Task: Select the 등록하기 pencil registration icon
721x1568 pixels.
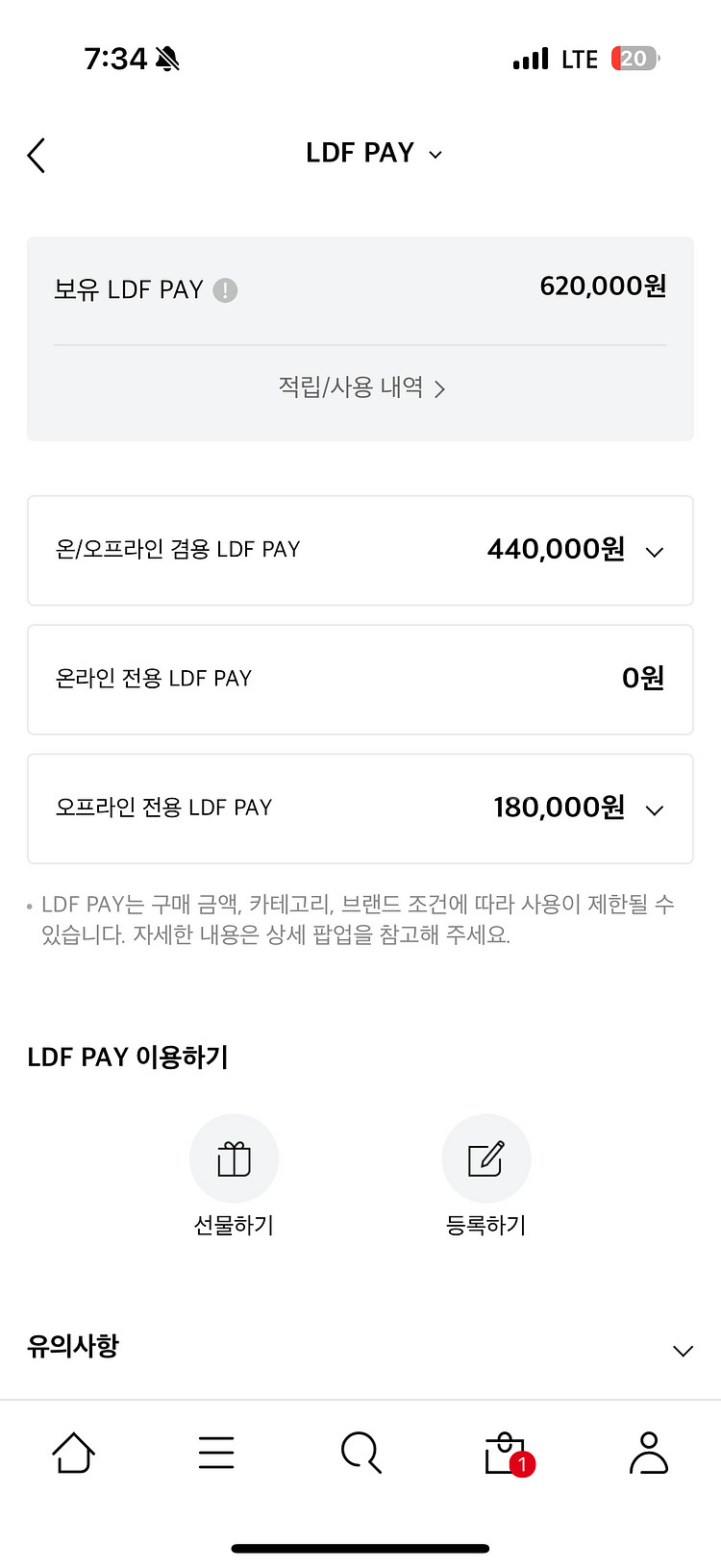Action: click(x=486, y=1158)
